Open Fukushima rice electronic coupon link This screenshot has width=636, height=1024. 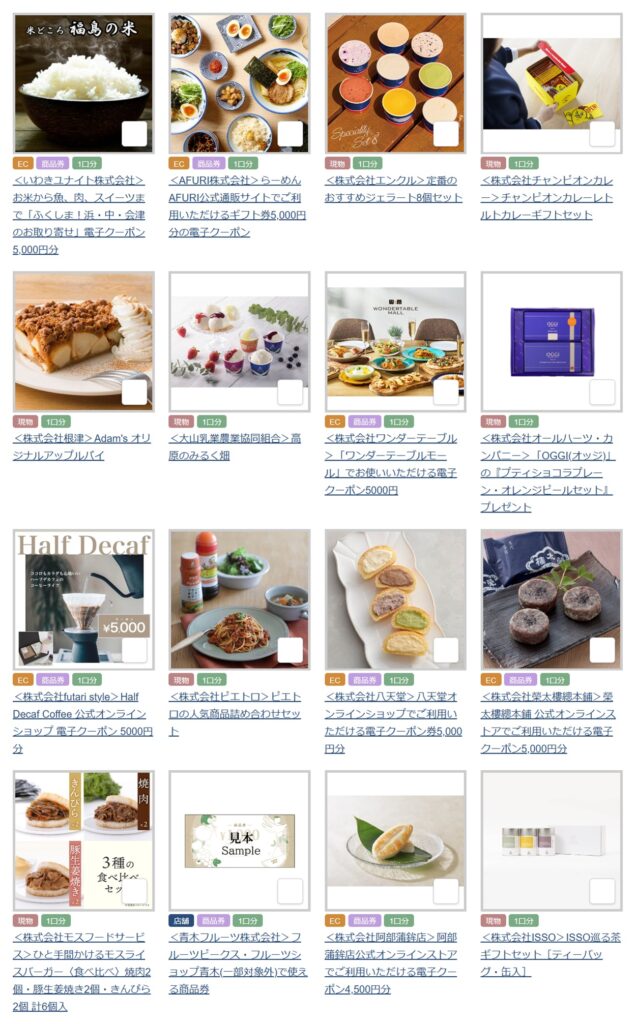pos(82,215)
